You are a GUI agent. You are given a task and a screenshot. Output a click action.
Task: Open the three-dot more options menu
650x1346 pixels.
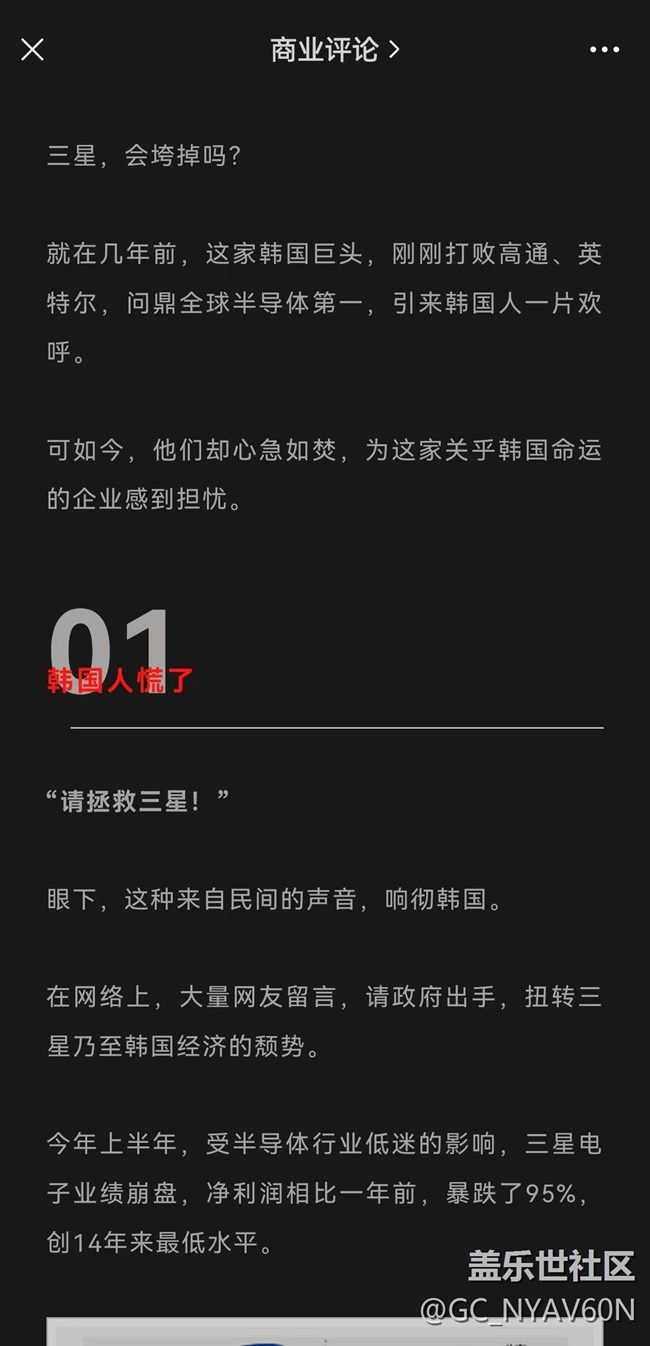click(604, 49)
